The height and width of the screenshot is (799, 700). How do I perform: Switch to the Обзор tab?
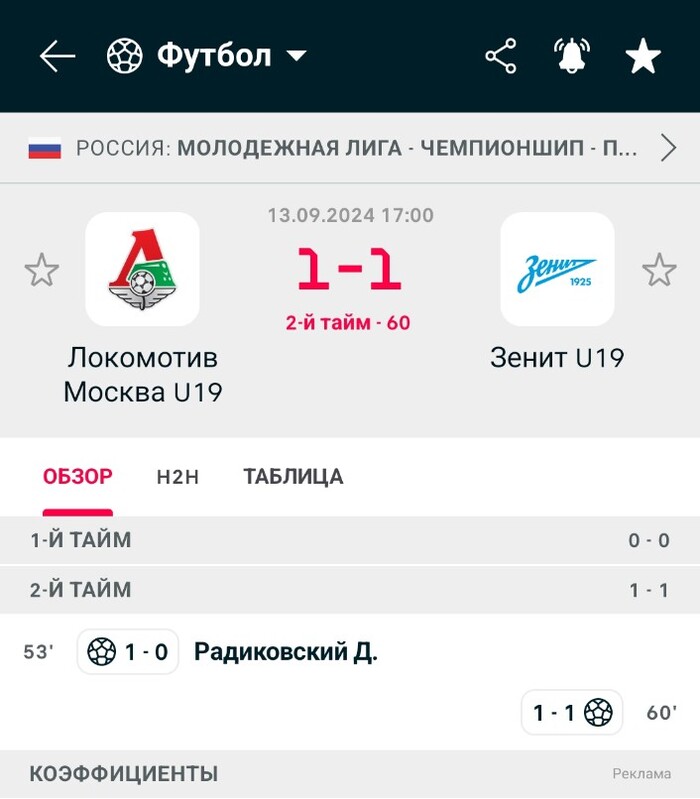78,477
